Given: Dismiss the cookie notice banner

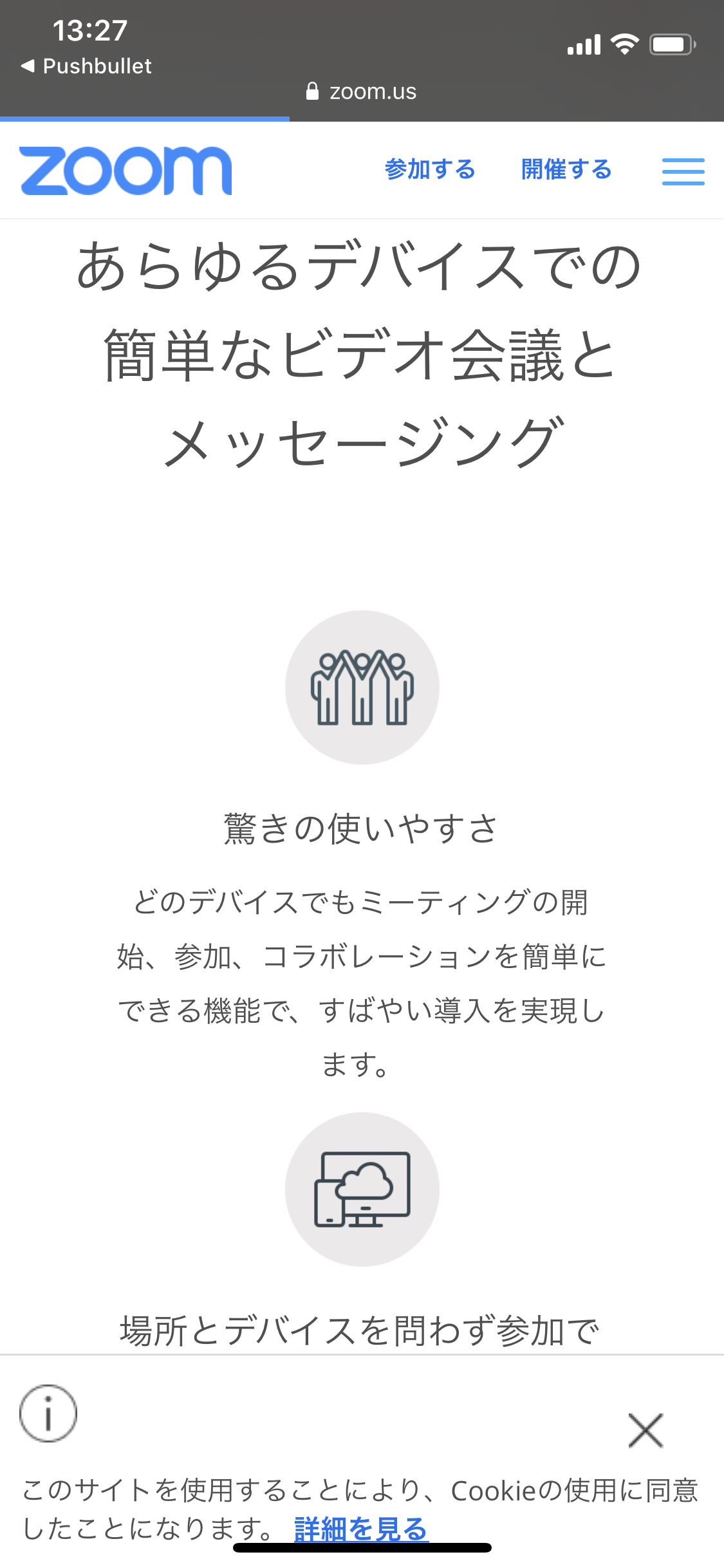Looking at the screenshot, I should coord(645,1430).
